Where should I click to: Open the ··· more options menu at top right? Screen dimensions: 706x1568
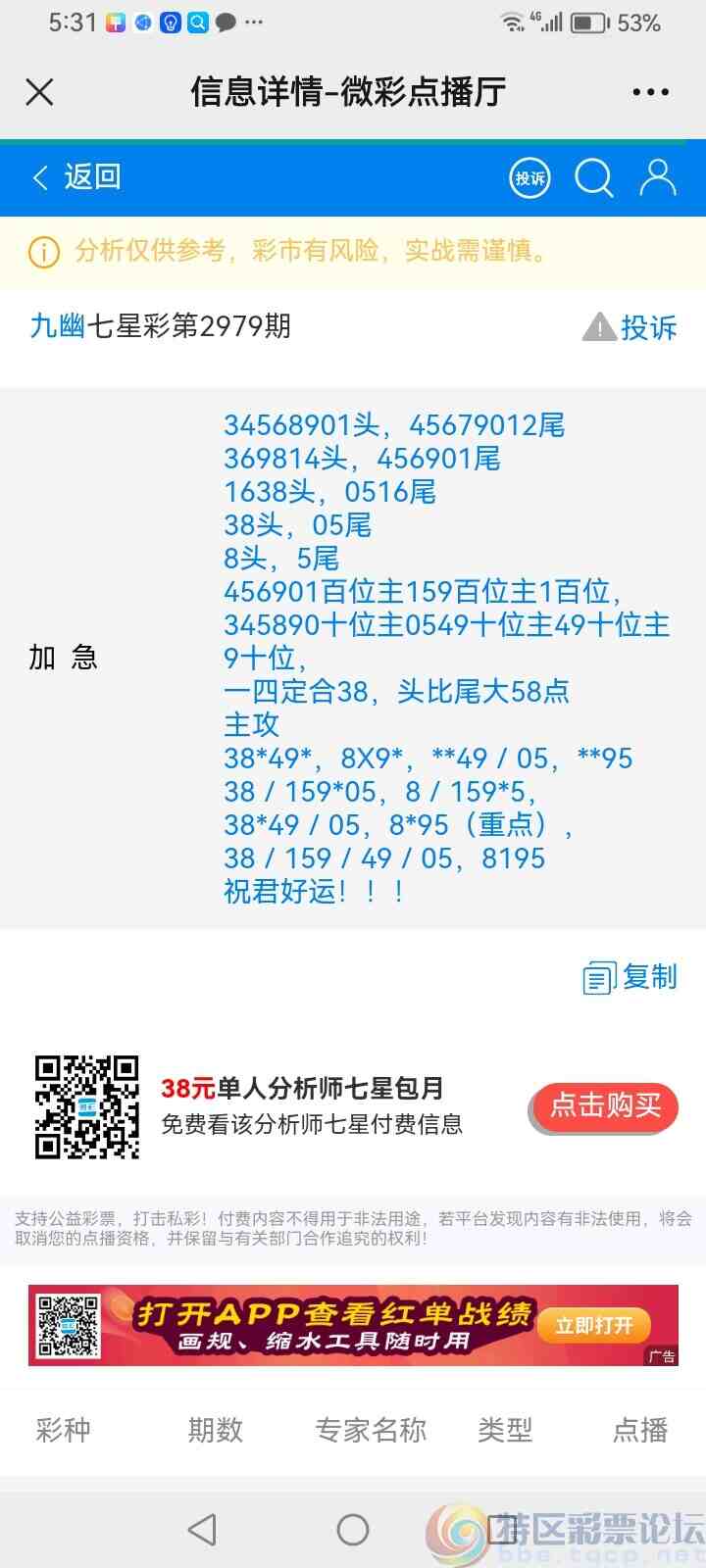point(650,91)
